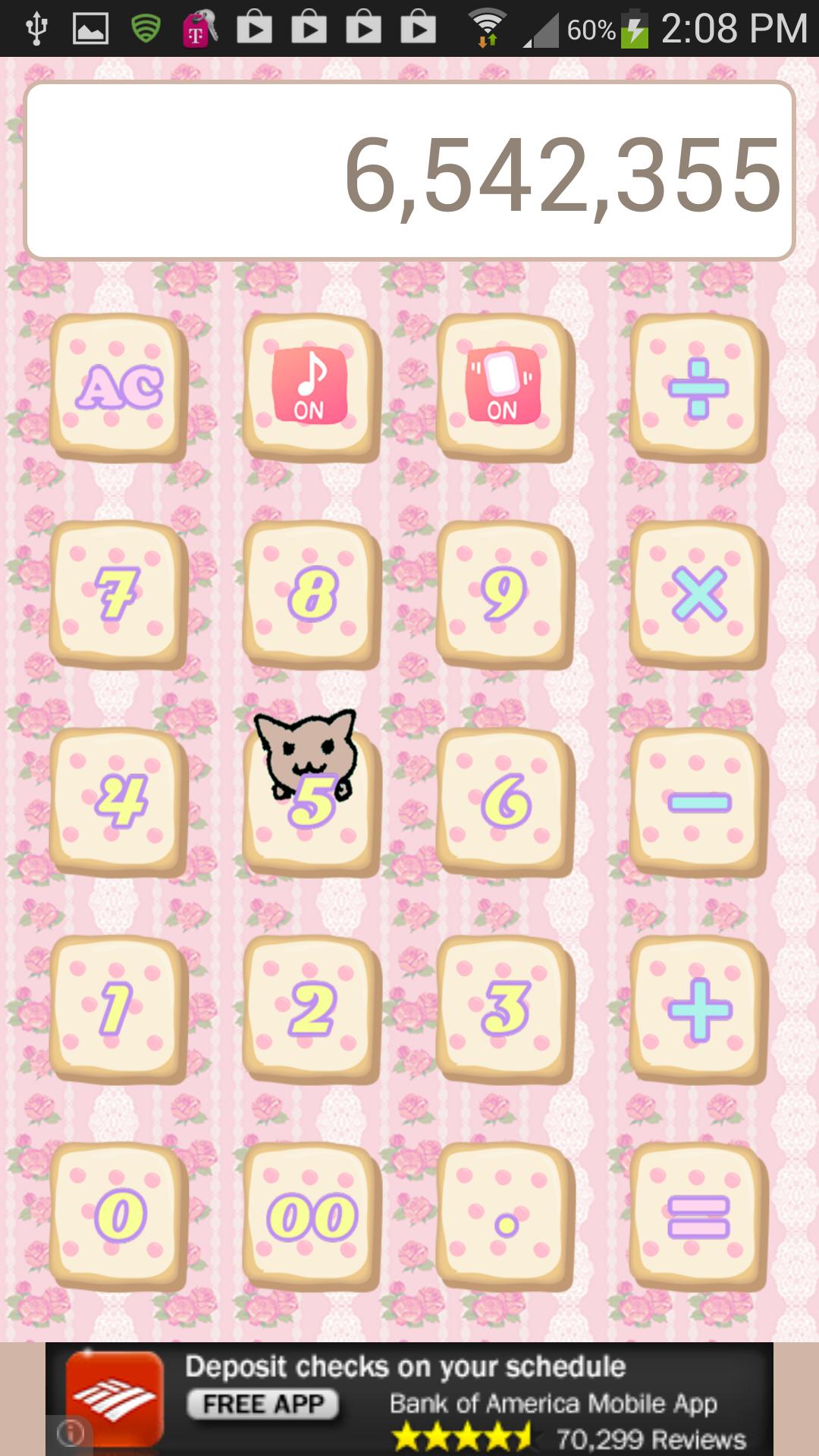Choose the minus operator key
Viewport: 819px width, 1456px height.
click(x=698, y=802)
